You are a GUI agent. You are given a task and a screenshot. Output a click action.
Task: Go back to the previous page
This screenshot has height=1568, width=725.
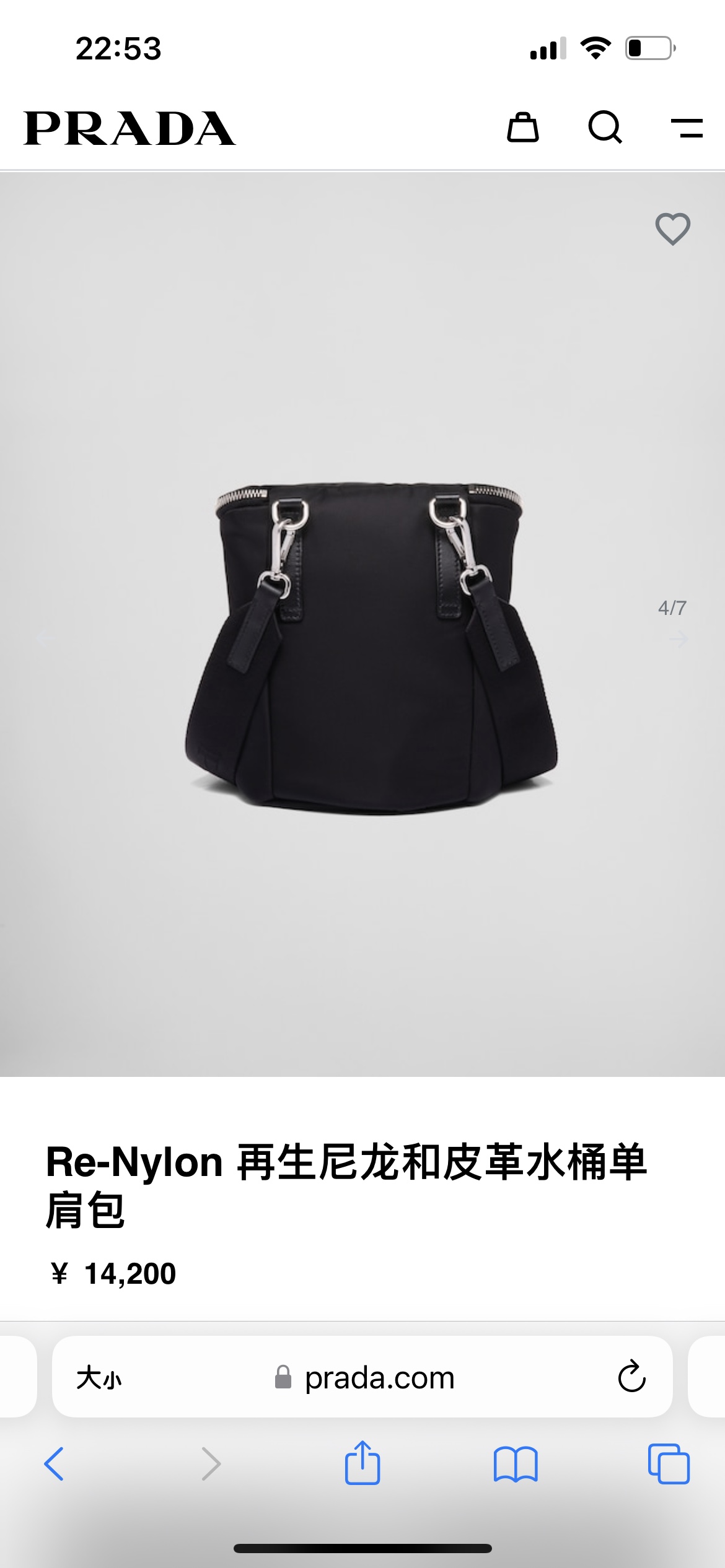[x=55, y=1464]
